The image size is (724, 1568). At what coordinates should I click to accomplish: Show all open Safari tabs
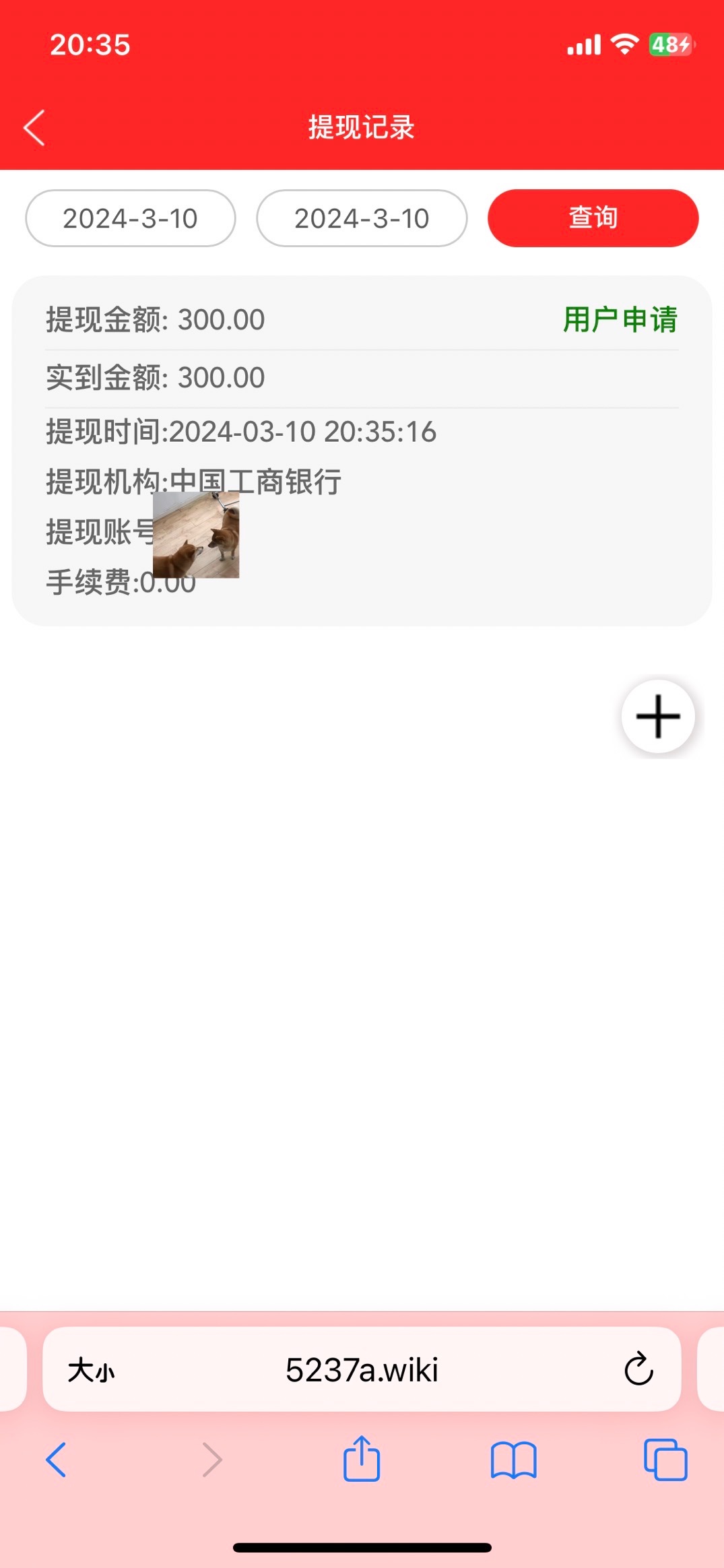pos(665,1460)
